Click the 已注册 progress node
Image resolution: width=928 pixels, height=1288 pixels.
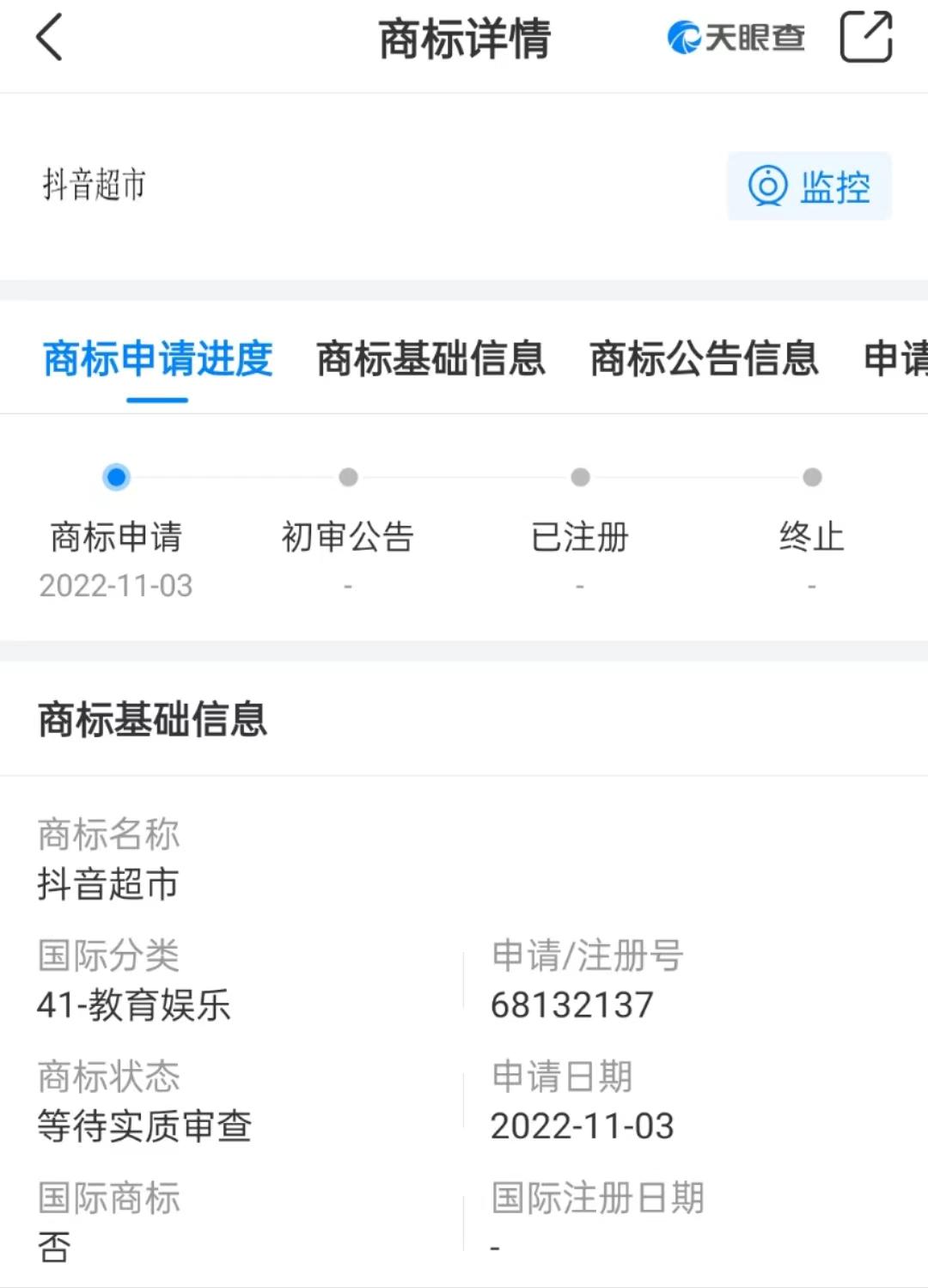coord(581,478)
